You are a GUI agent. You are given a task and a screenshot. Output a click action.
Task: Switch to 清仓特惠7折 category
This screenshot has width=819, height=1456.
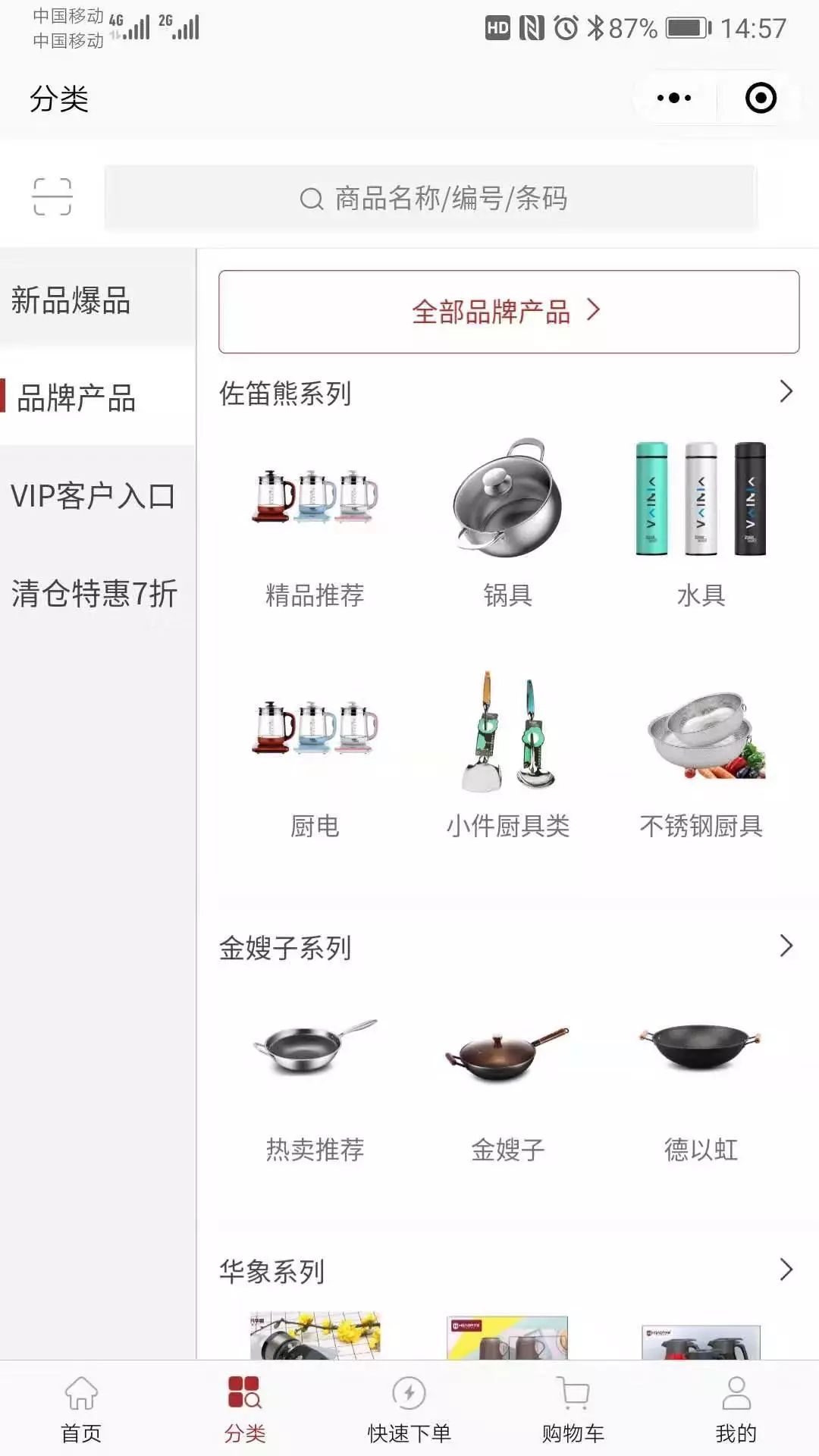(94, 594)
